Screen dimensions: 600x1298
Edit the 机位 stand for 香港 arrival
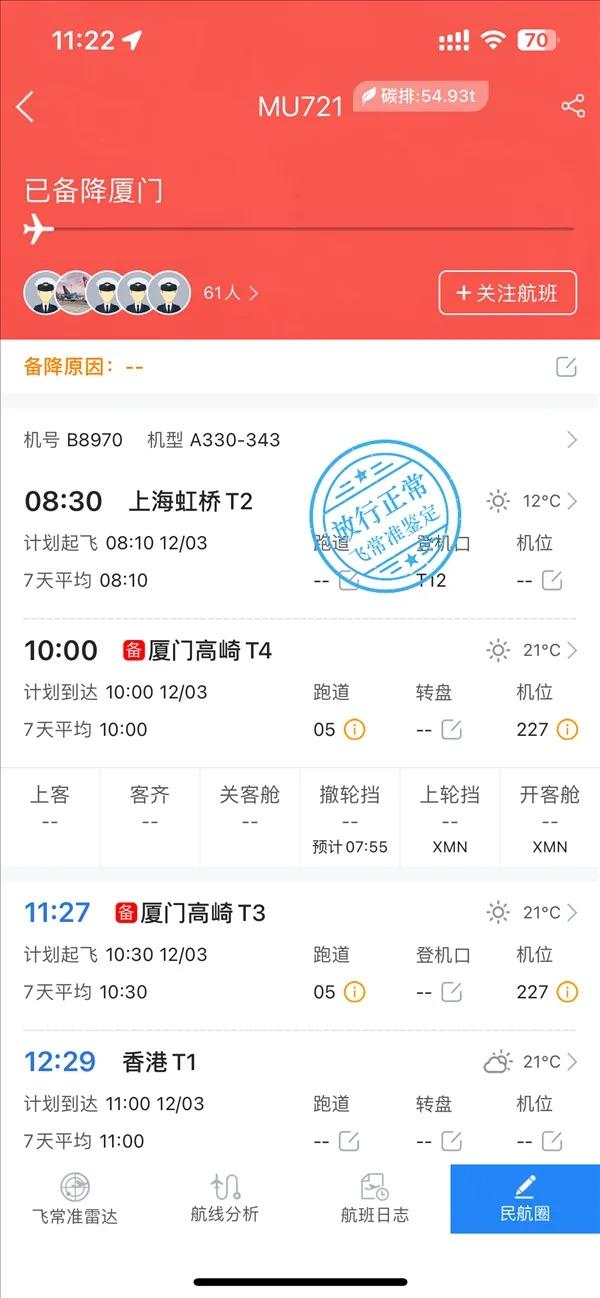tap(551, 1141)
